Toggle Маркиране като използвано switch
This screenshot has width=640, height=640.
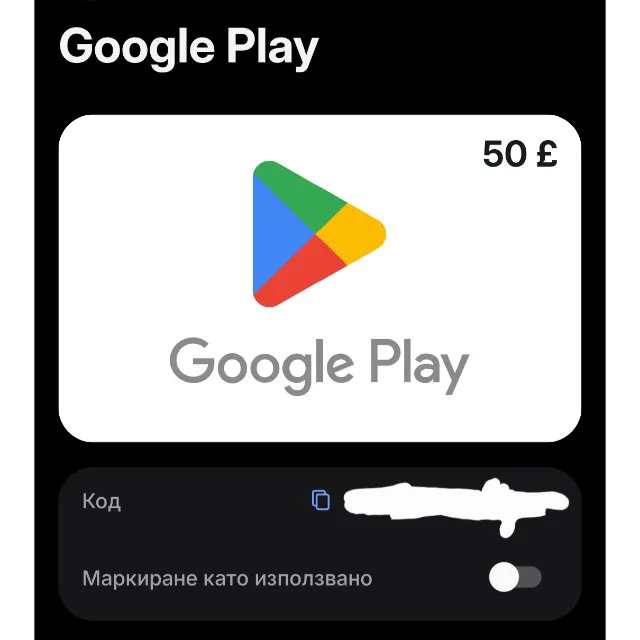[515, 577]
